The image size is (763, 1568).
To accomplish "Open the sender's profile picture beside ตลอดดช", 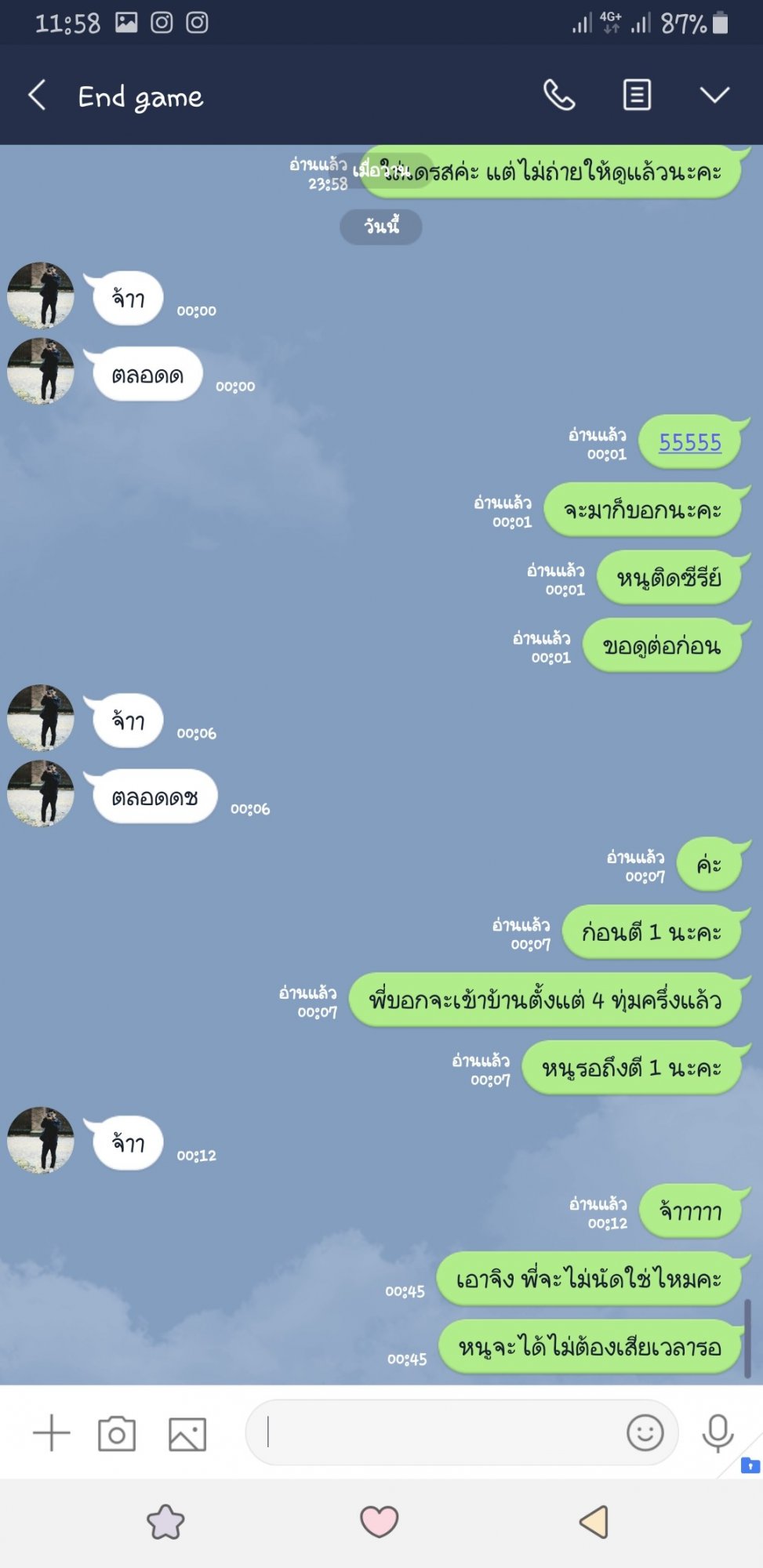I will click(x=41, y=793).
